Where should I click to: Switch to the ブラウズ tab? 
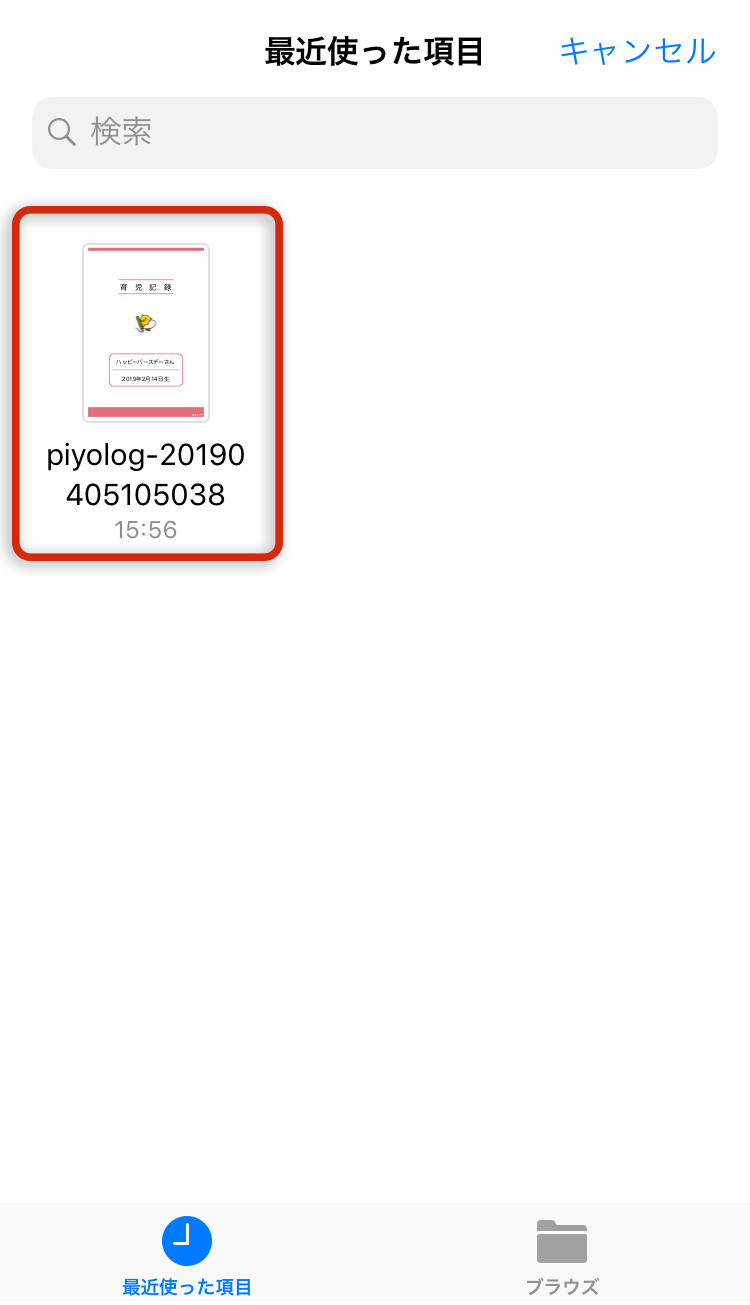tap(562, 1255)
